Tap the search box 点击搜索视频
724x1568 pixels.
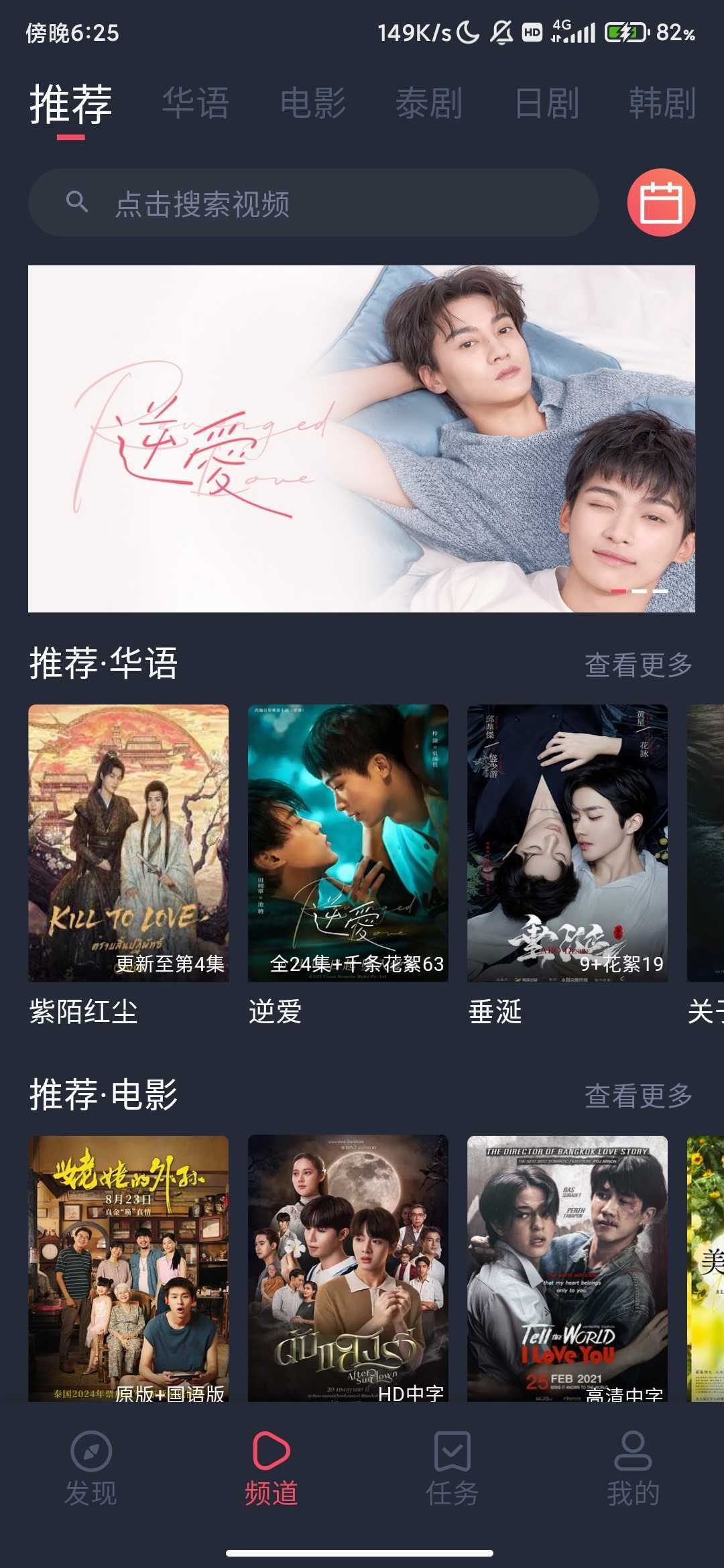coord(313,203)
